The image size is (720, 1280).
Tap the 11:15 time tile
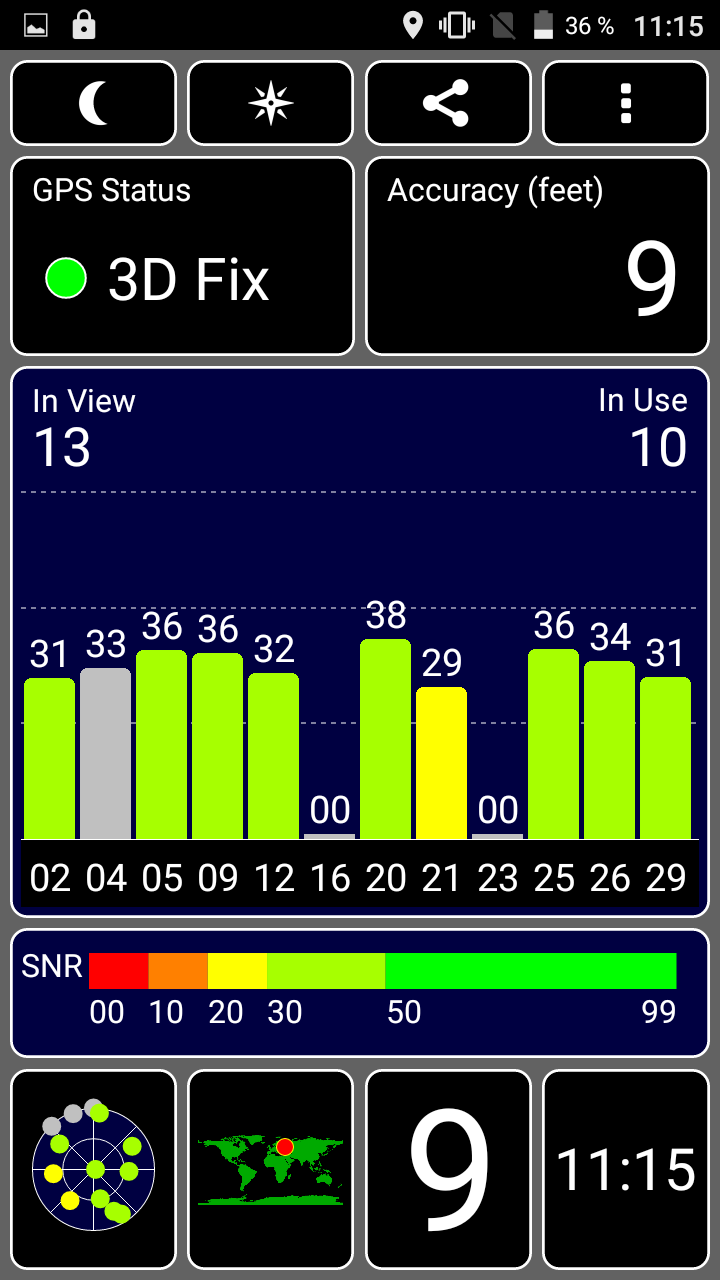point(626,1169)
